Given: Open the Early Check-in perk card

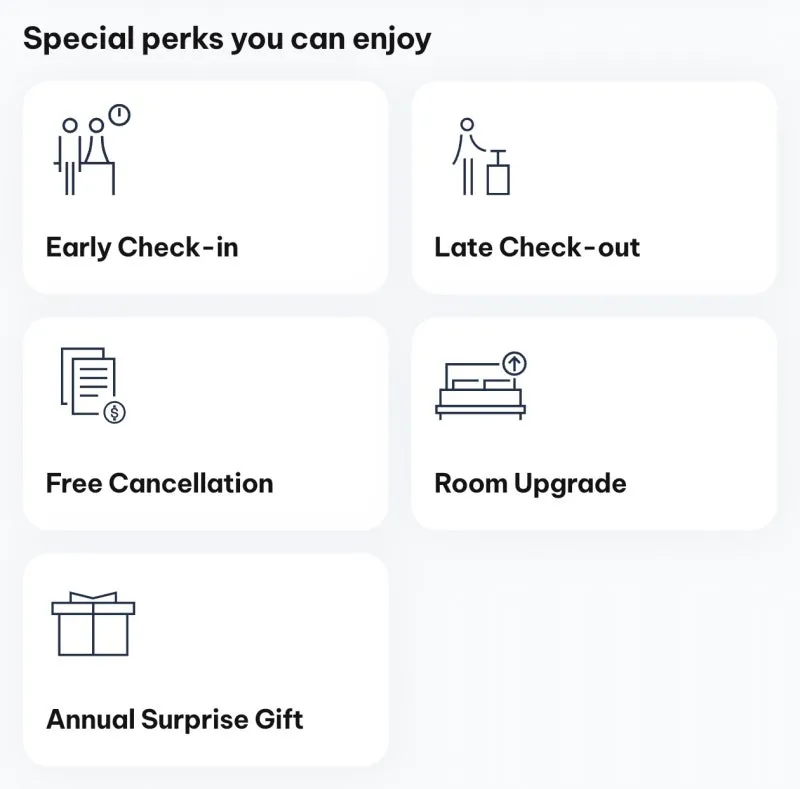Looking at the screenshot, I should (x=206, y=187).
